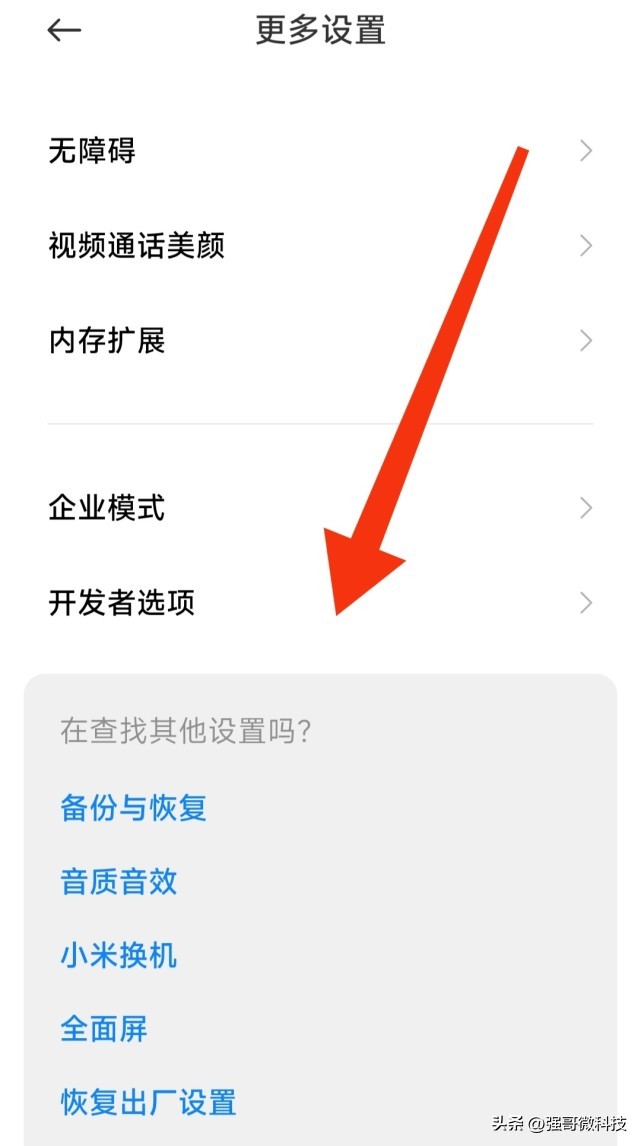Tap the 备份与恢复 link
The width and height of the screenshot is (641, 1146).
pyautogui.click(x=133, y=808)
